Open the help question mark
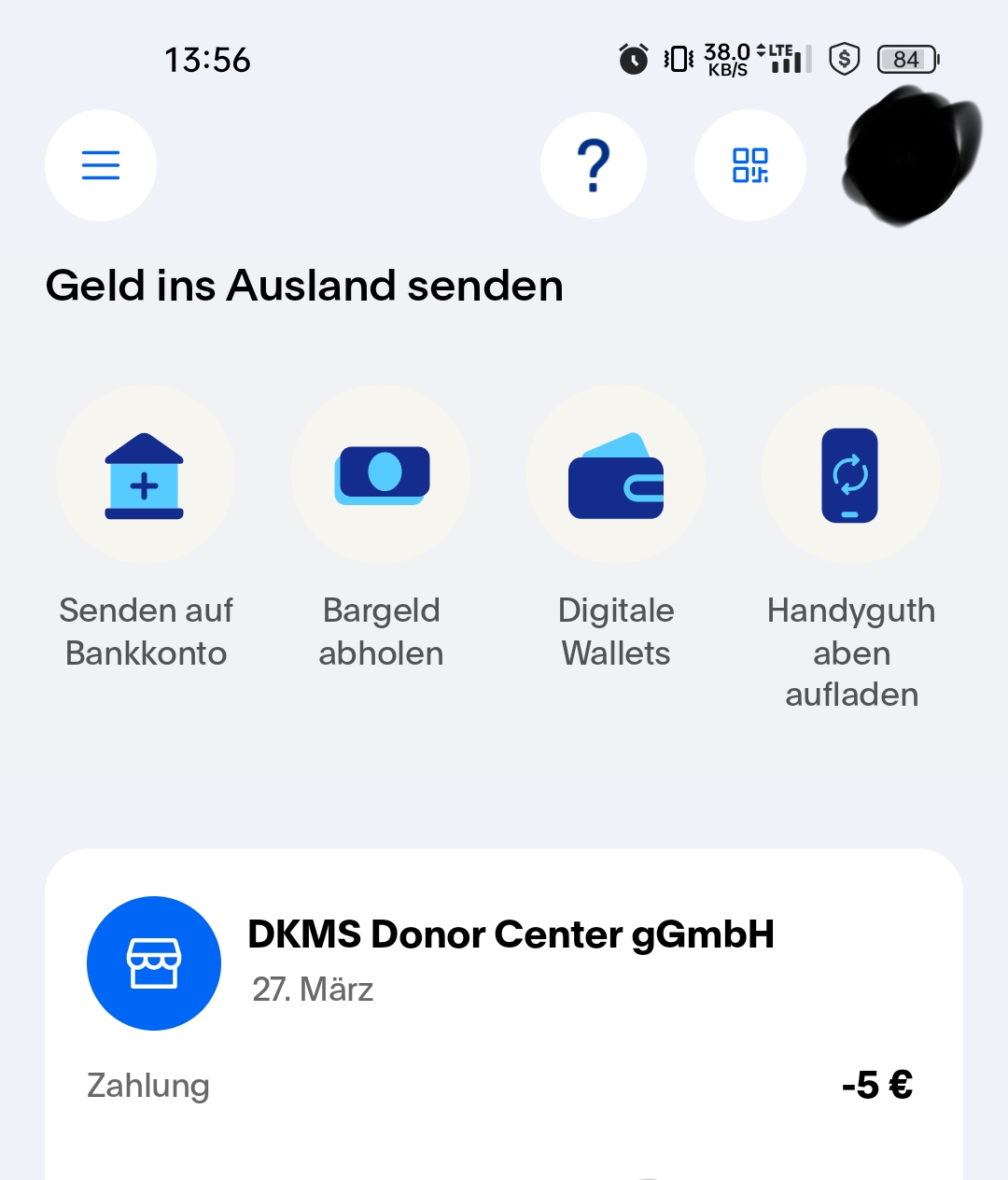The width and height of the screenshot is (1008, 1180). point(594,165)
